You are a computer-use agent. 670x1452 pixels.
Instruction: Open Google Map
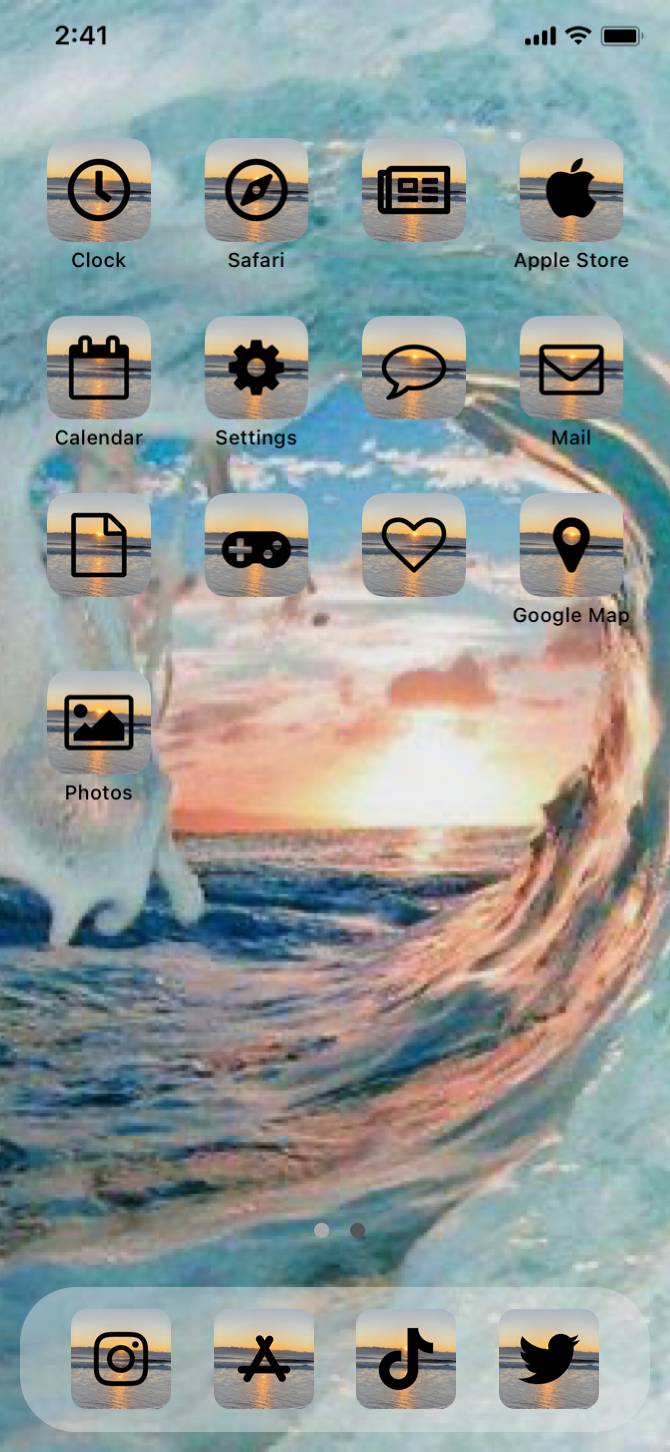click(571, 545)
